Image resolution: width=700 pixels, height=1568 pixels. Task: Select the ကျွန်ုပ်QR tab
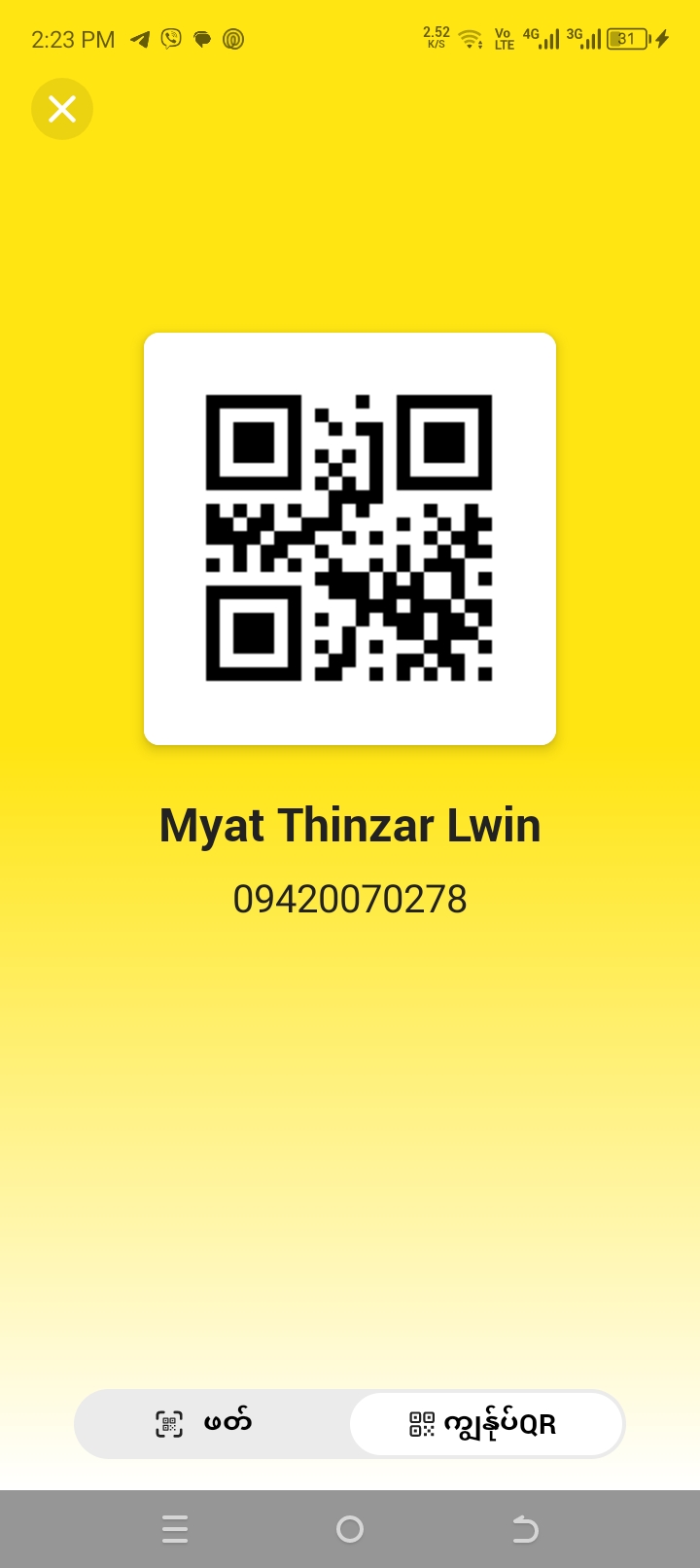pos(486,1424)
